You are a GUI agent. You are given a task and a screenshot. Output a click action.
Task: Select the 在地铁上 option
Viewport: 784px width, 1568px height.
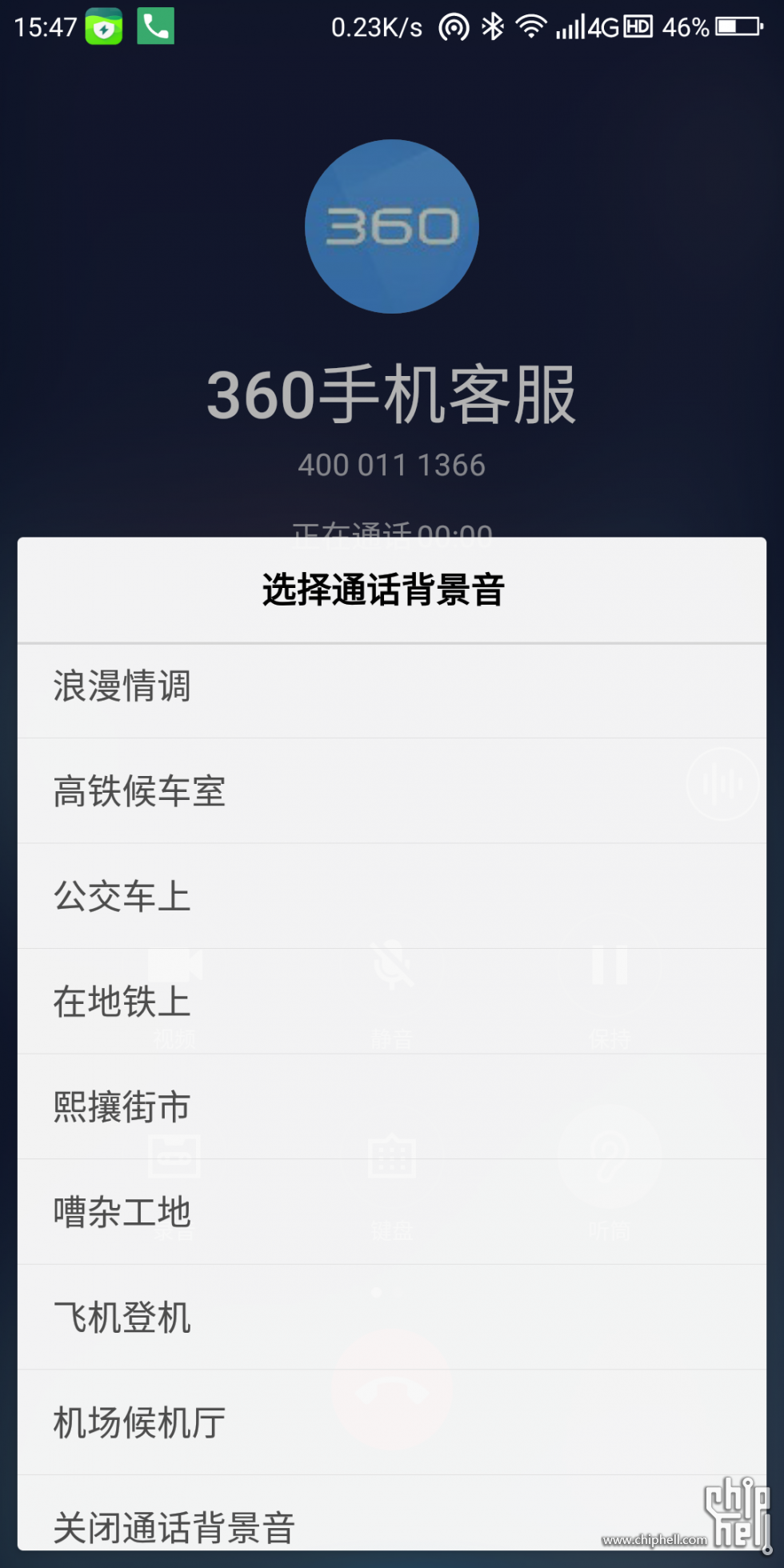392,1001
